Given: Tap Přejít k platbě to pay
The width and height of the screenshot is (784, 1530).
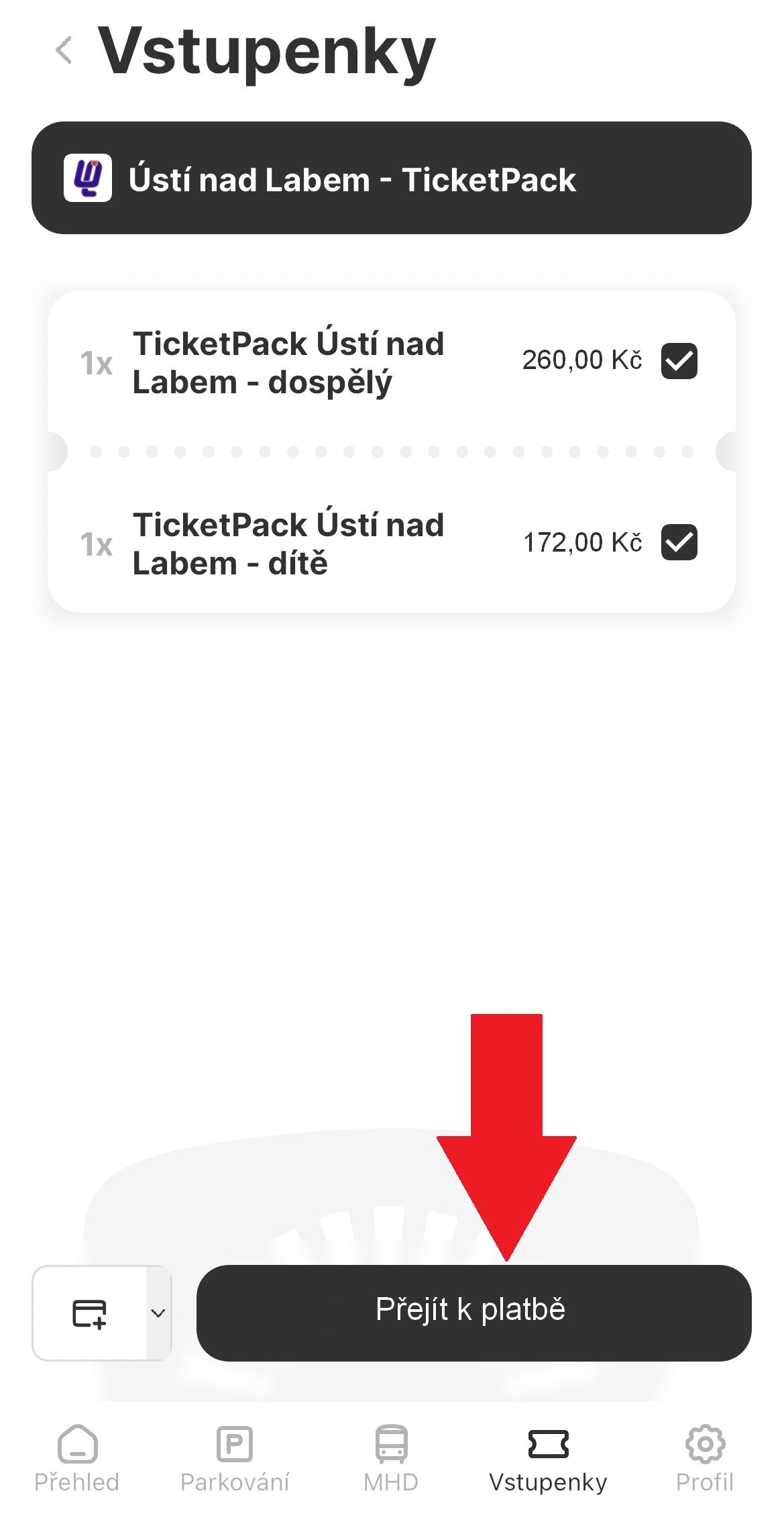Looking at the screenshot, I should 473,1313.
